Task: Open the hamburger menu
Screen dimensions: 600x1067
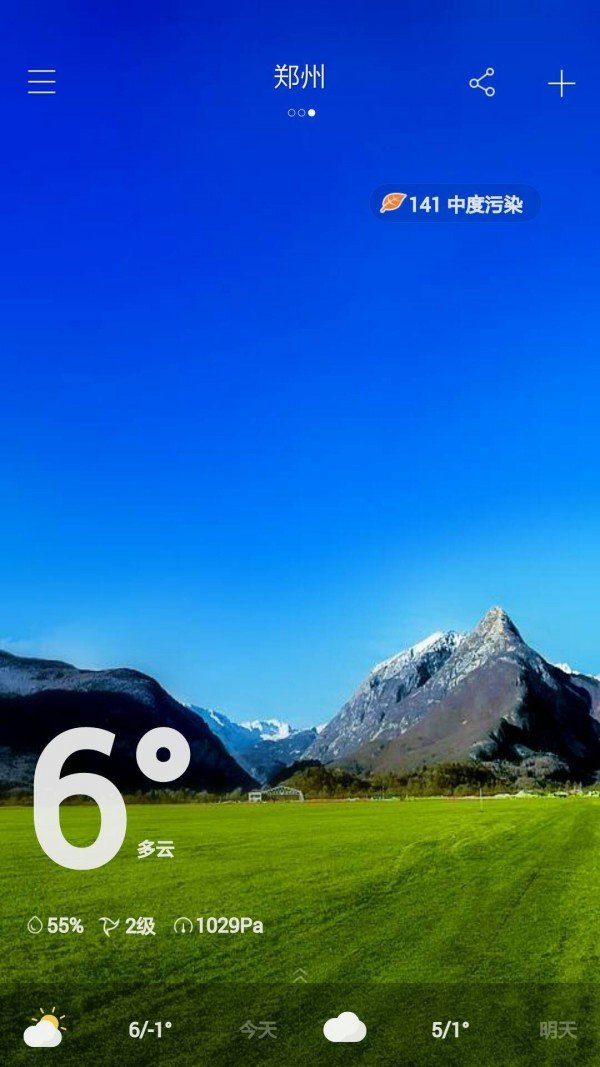Action: [x=42, y=82]
